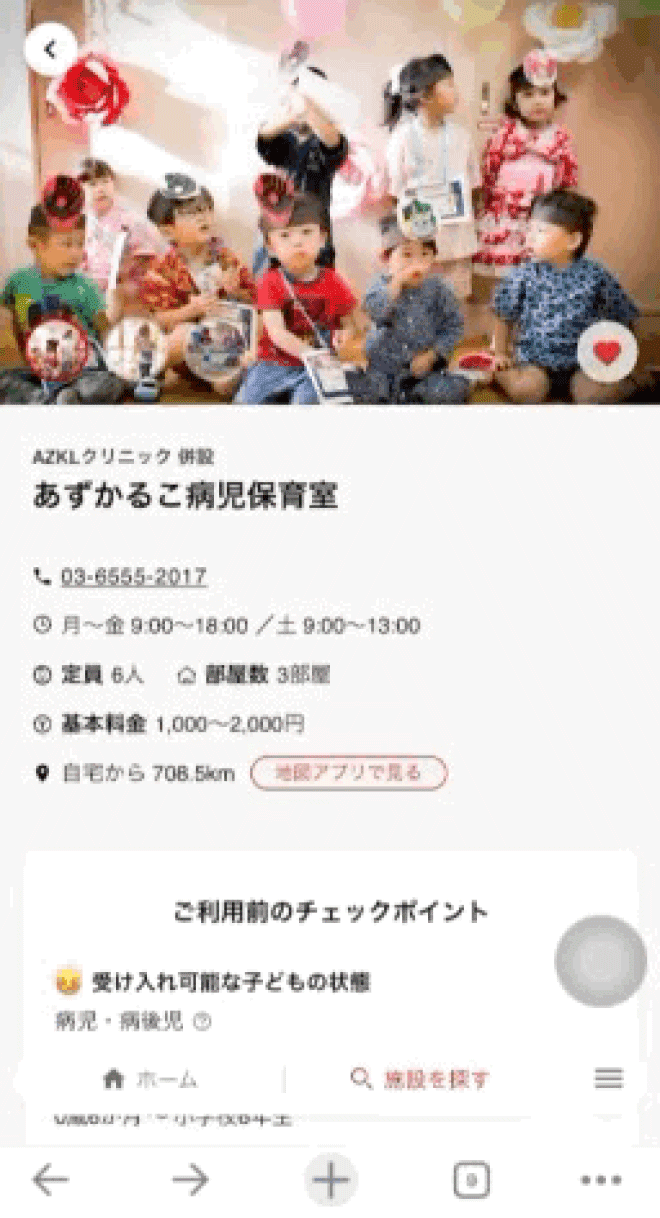The height and width of the screenshot is (1218, 660).
Task: Go back using the top-left arrow
Action: [51, 48]
